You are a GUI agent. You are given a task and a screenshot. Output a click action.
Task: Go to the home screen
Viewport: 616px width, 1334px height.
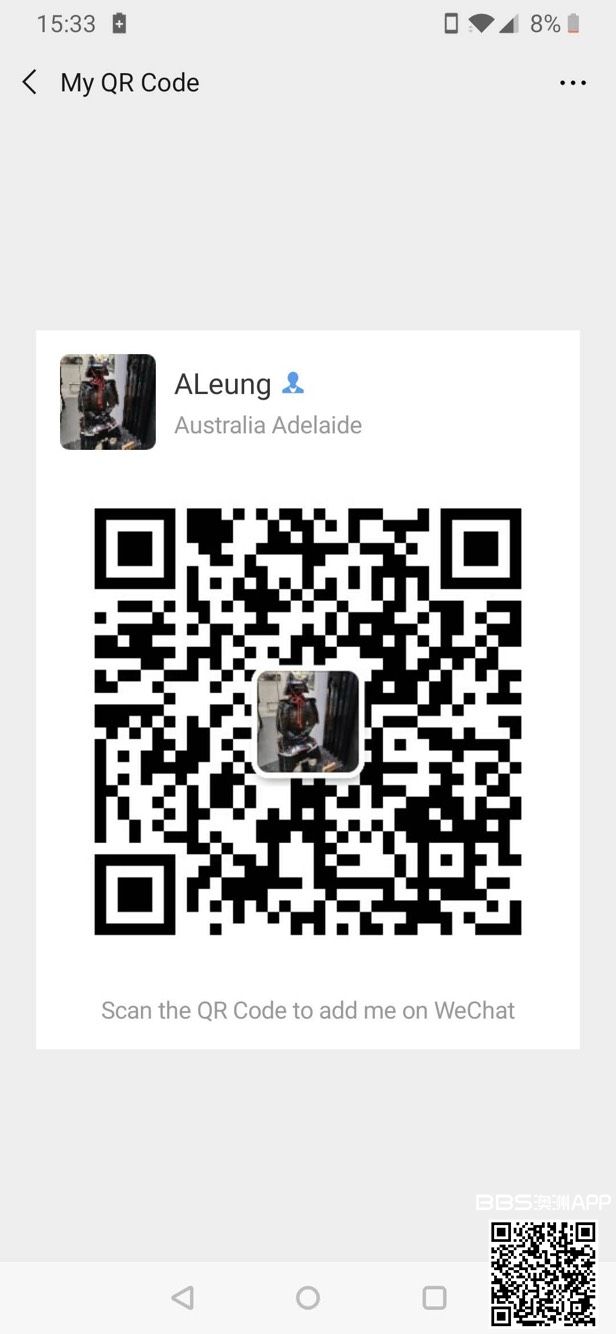(x=308, y=1298)
